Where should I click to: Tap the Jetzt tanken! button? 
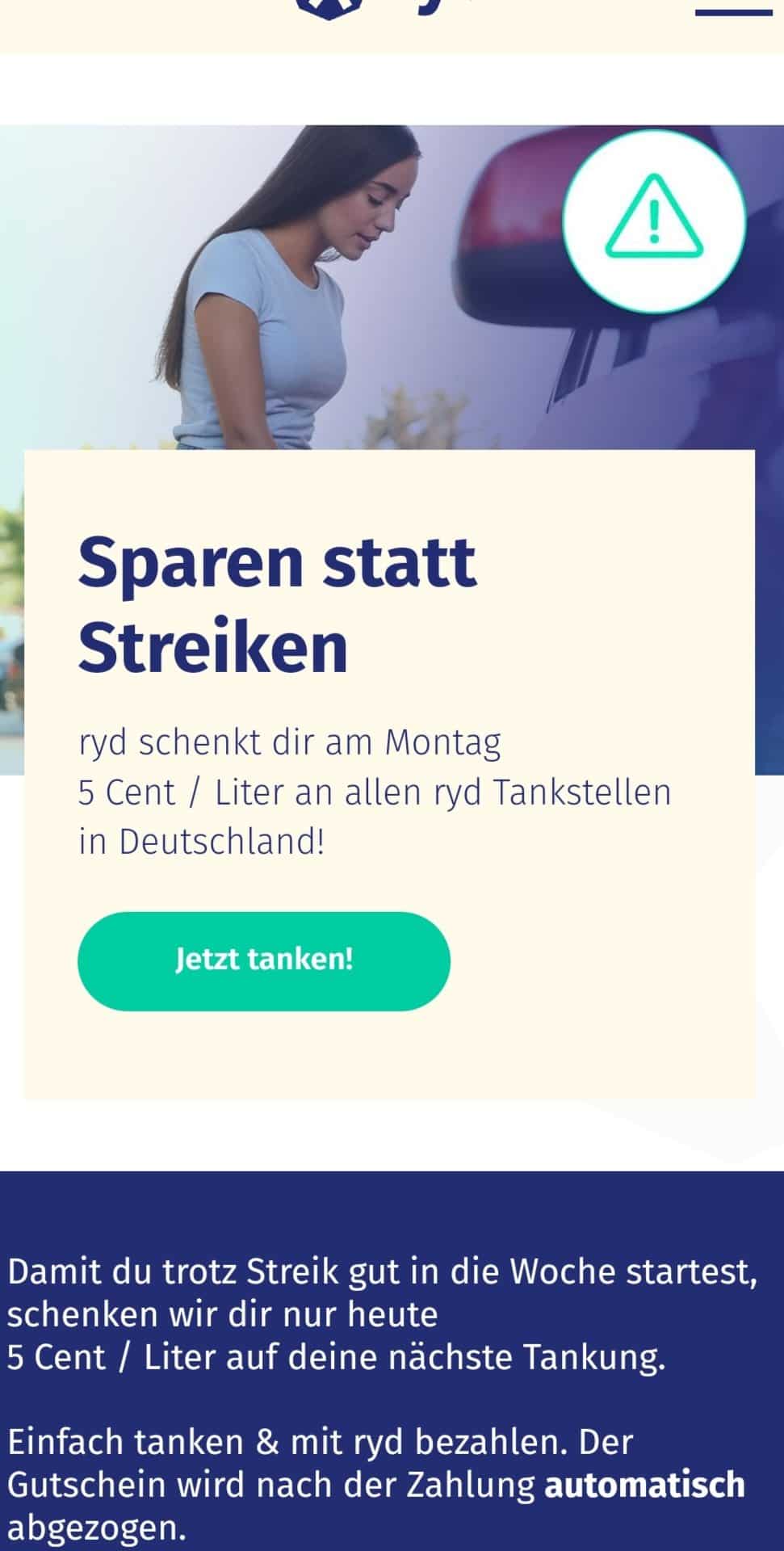pos(263,960)
